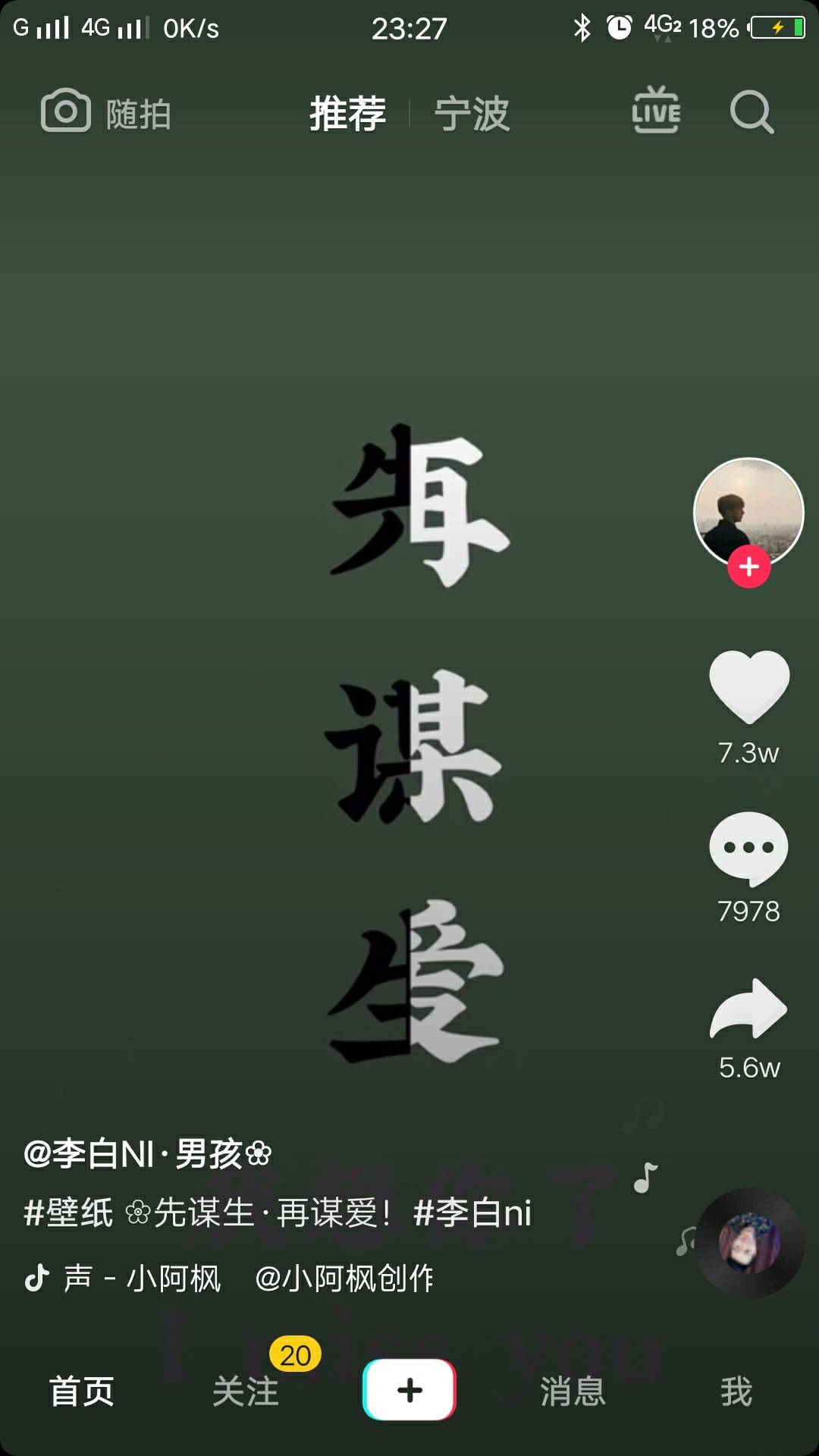Screen dimensions: 819x1456
Task: Open the LIVE streams icon
Action: pos(656,111)
